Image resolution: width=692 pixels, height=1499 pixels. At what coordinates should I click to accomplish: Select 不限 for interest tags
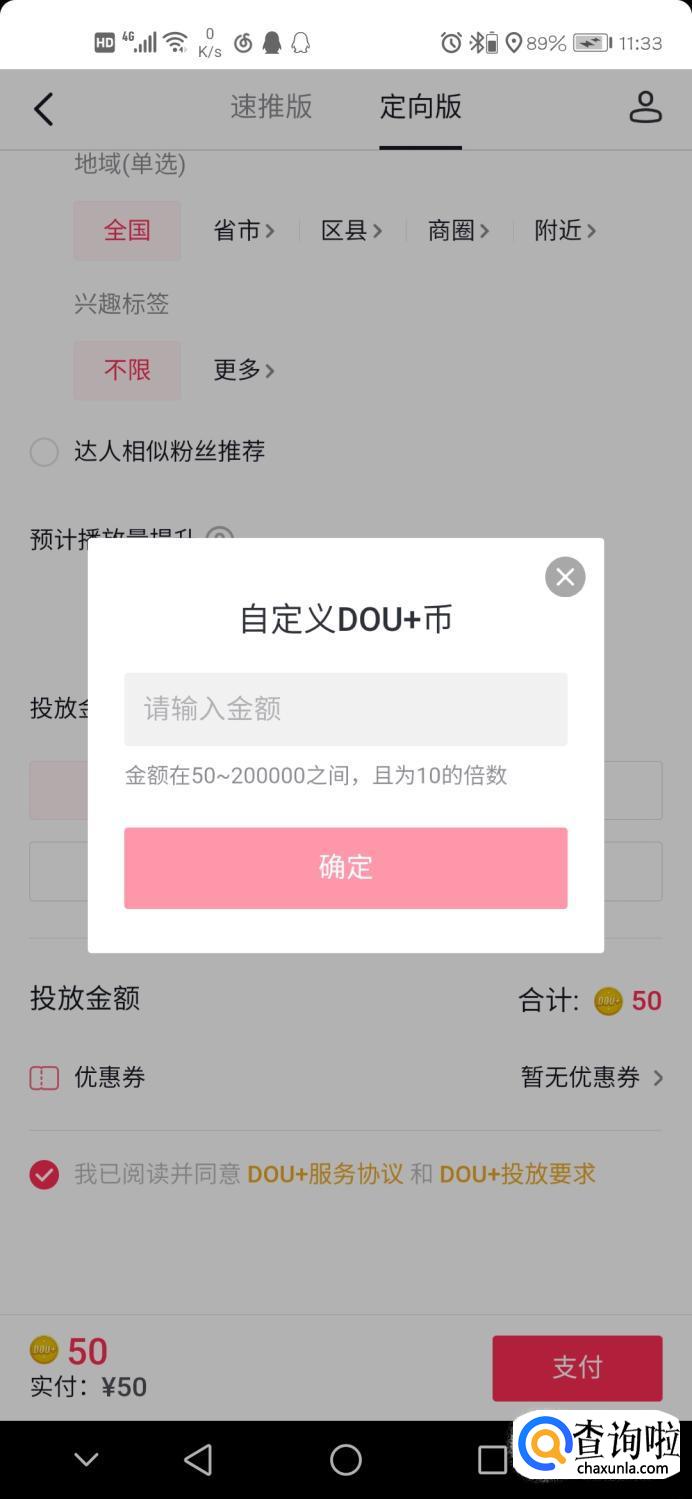127,370
